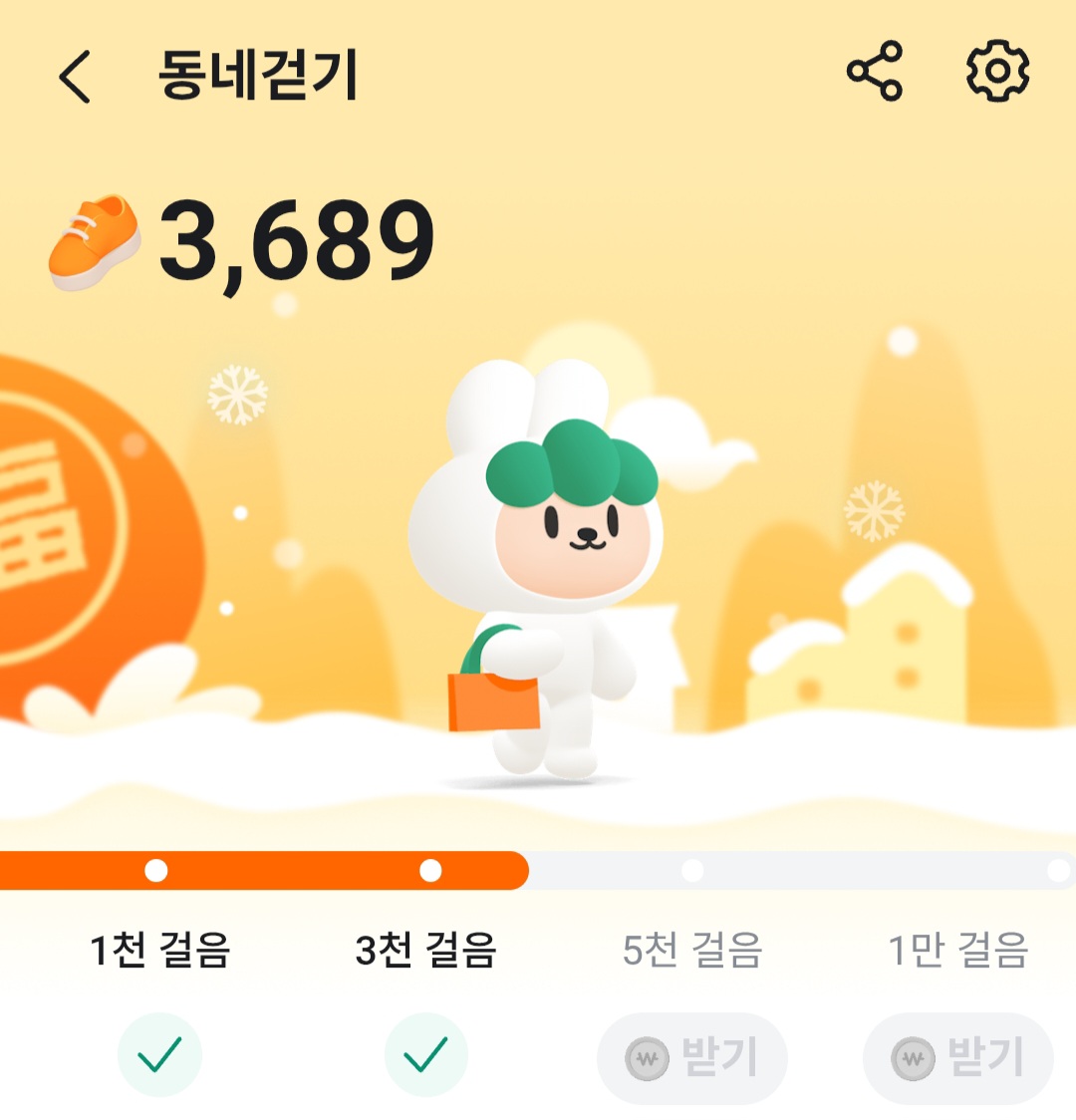
Task: Tap 받기 under 5천 걸음
Action: point(691,1057)
